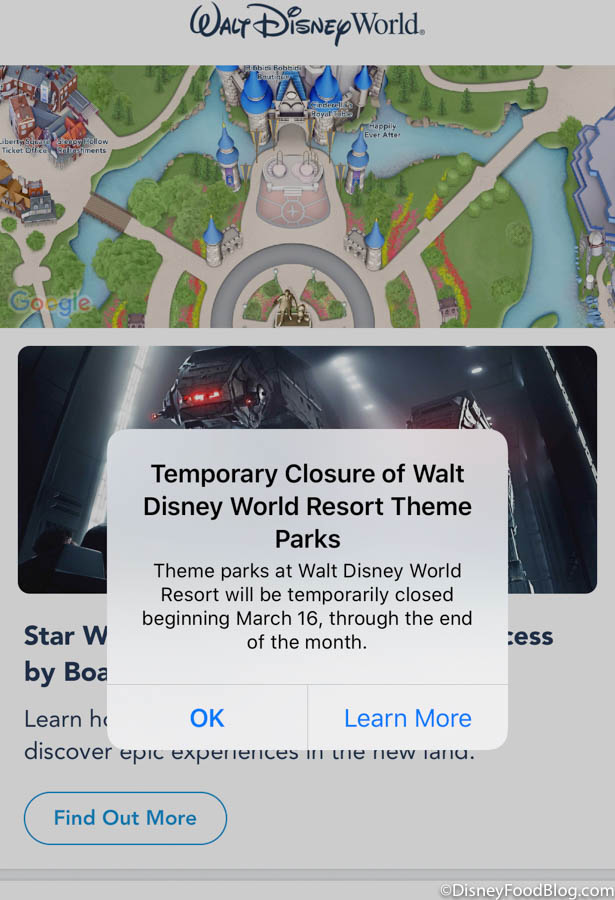Tap the Find Out More button
The height and width of the screenshot is (900, 615).
(x=125, y=818)
